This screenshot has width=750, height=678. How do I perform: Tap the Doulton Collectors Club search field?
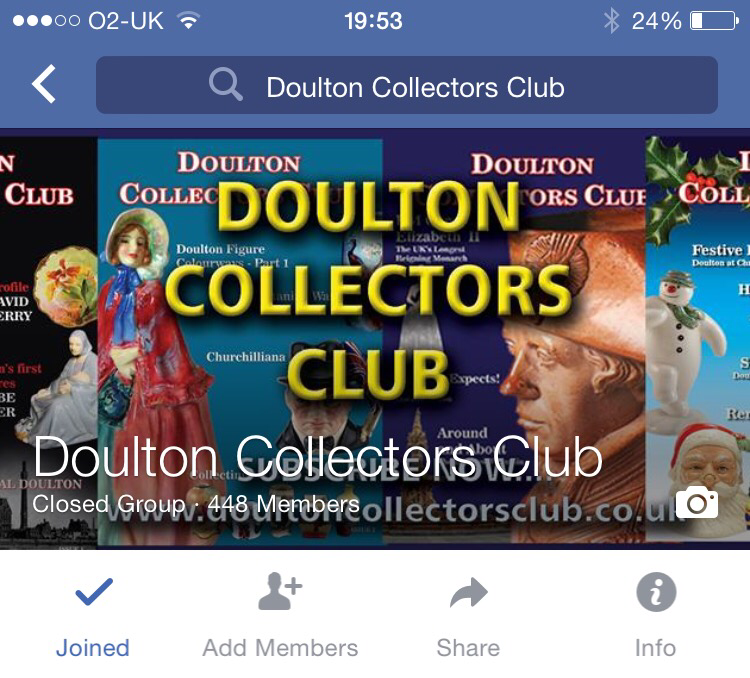click(406, 86)
